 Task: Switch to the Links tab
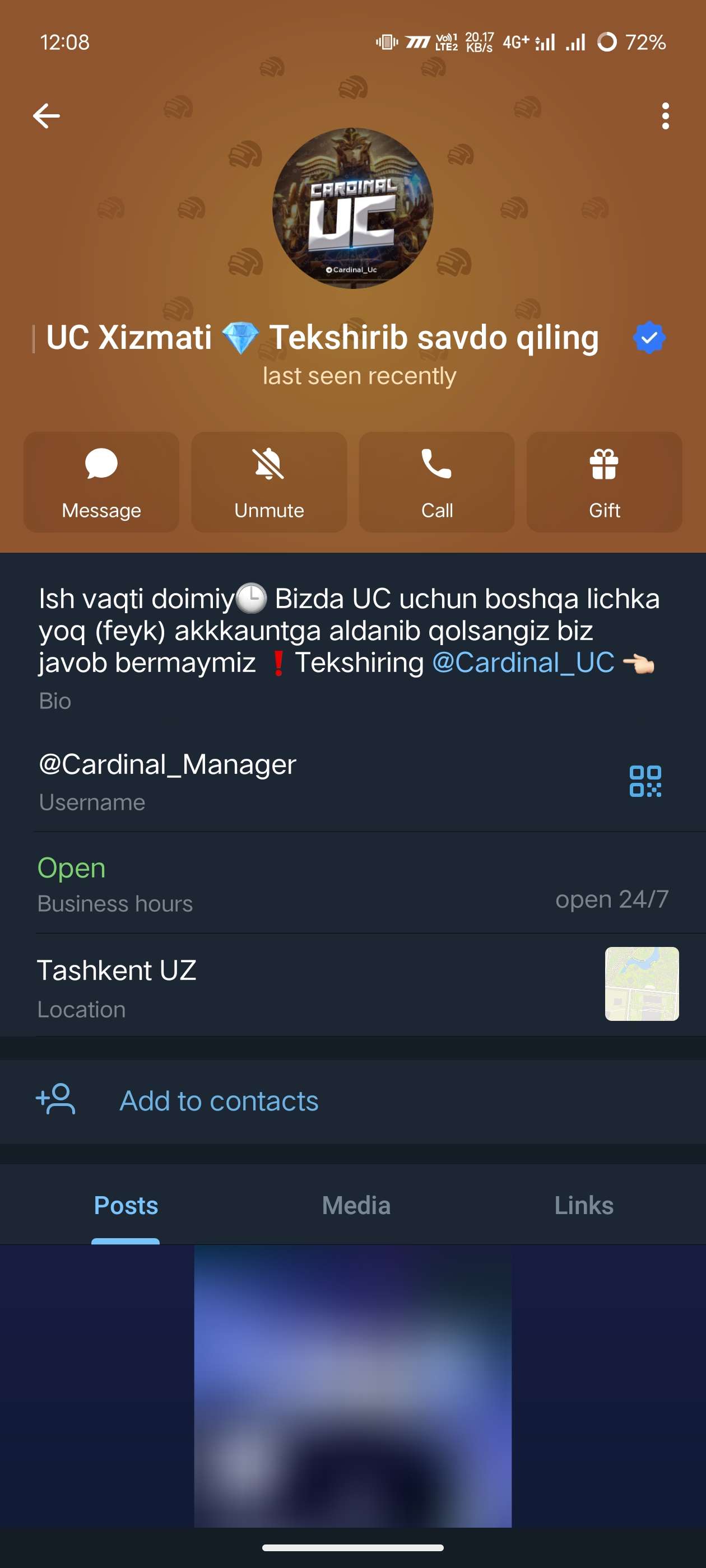pyautogui.click(x=583, y=1205)
